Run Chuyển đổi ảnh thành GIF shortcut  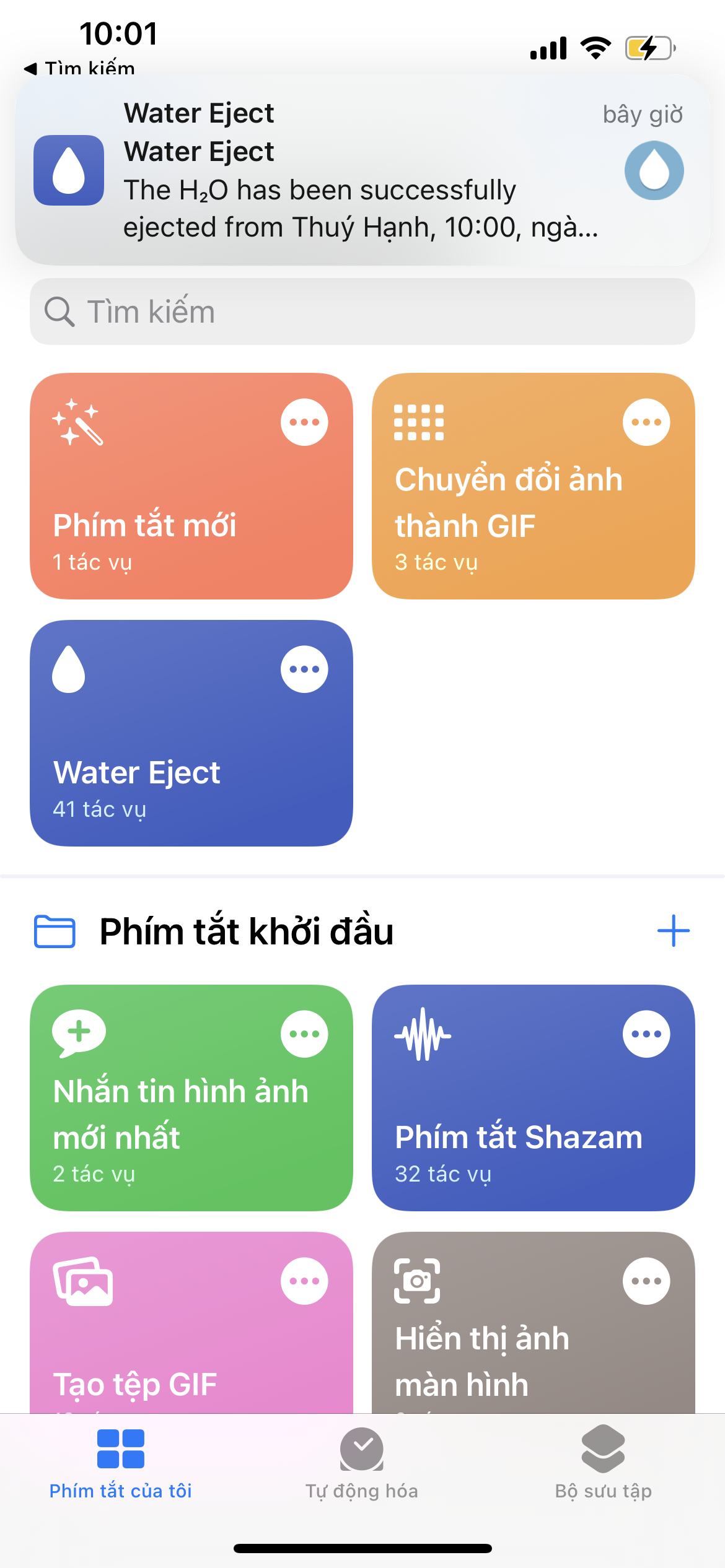(x=534, y=486)
